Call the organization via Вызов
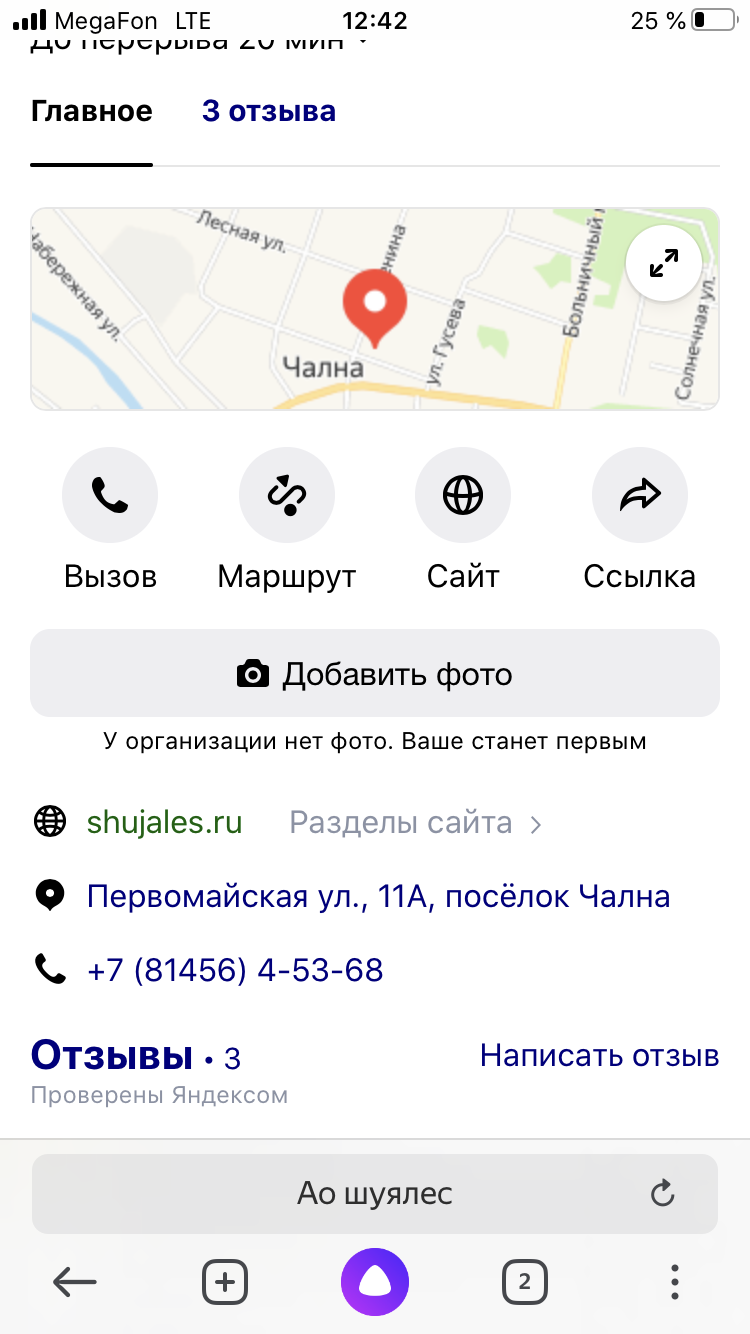This screenshot has height=1334, width=750. click(x=110, y=495)
